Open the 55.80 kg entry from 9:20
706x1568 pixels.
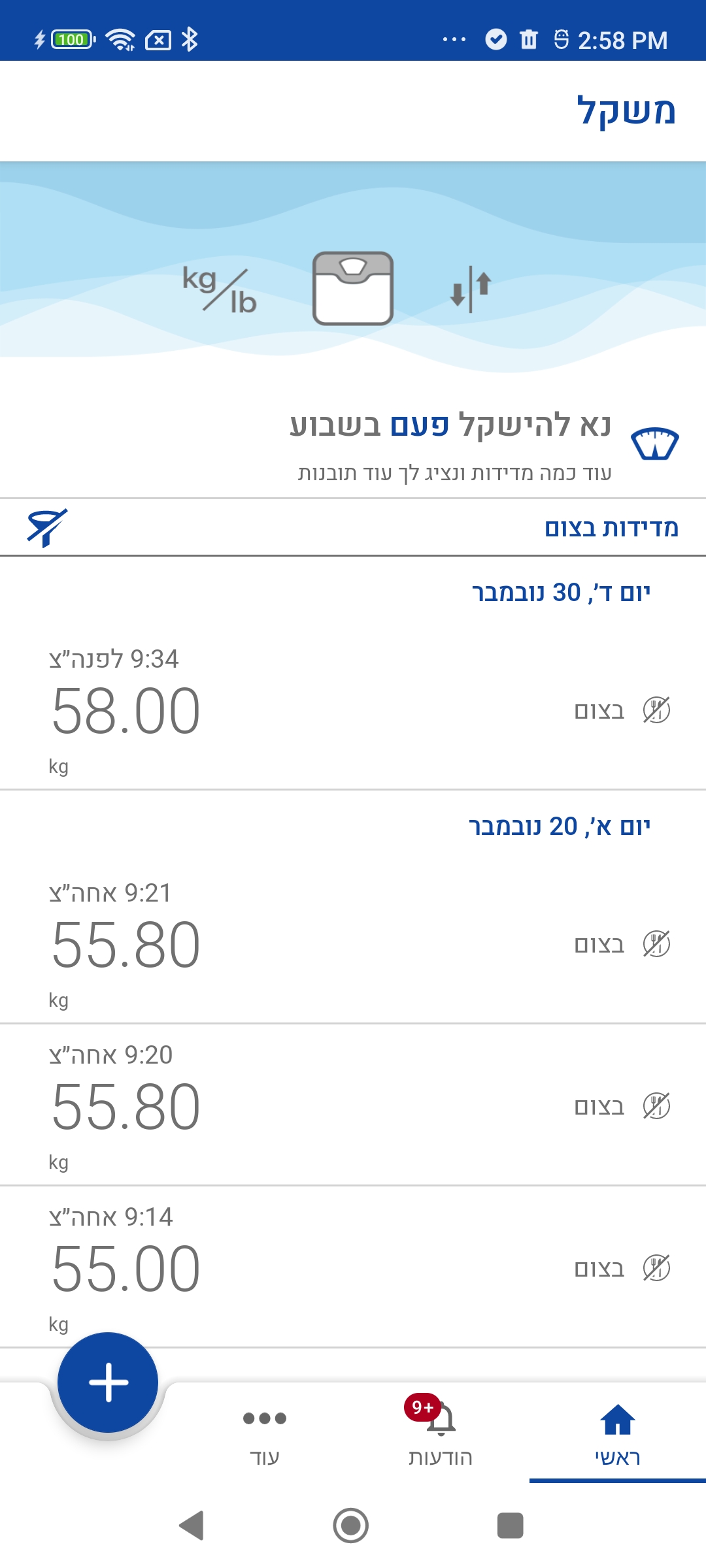point(353,1105)
